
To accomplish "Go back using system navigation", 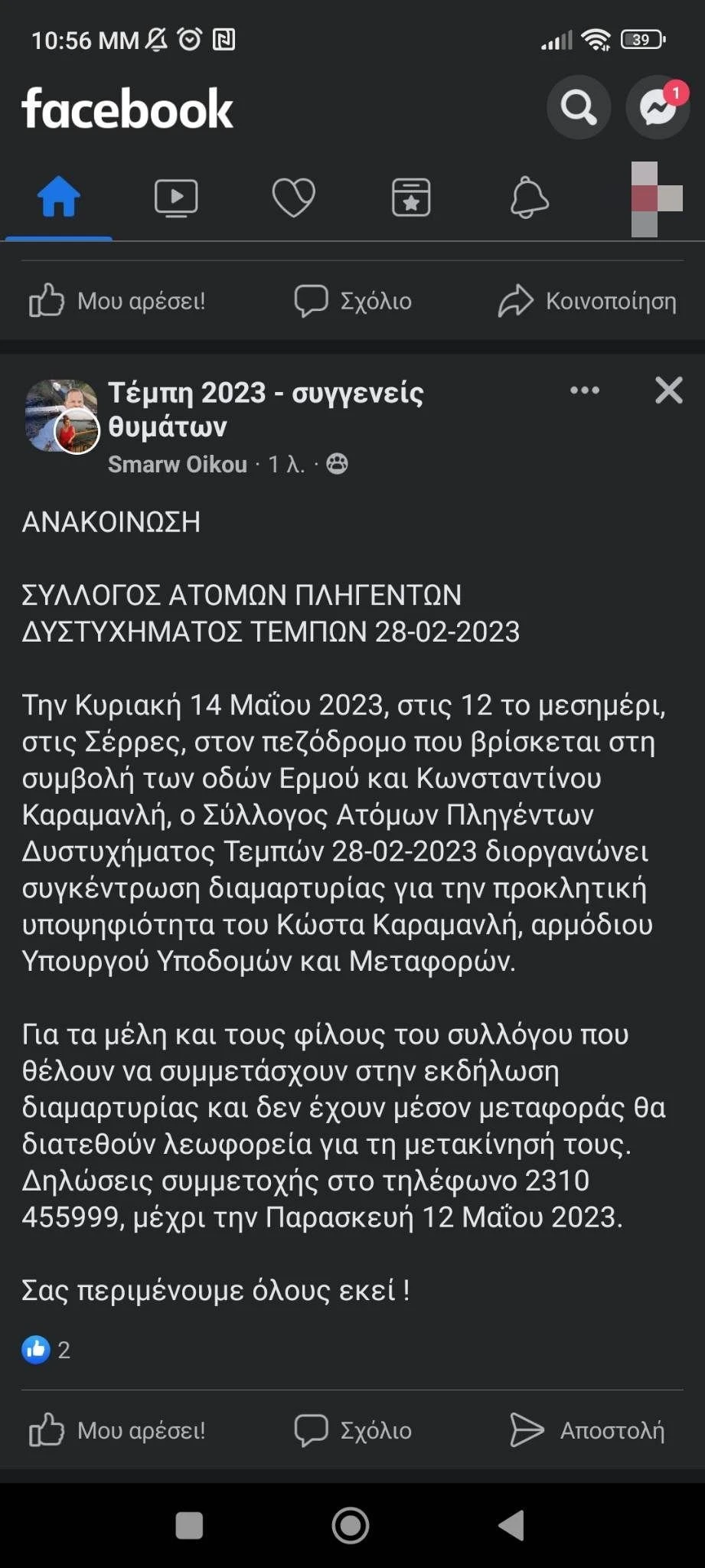I will (511, 1525).
